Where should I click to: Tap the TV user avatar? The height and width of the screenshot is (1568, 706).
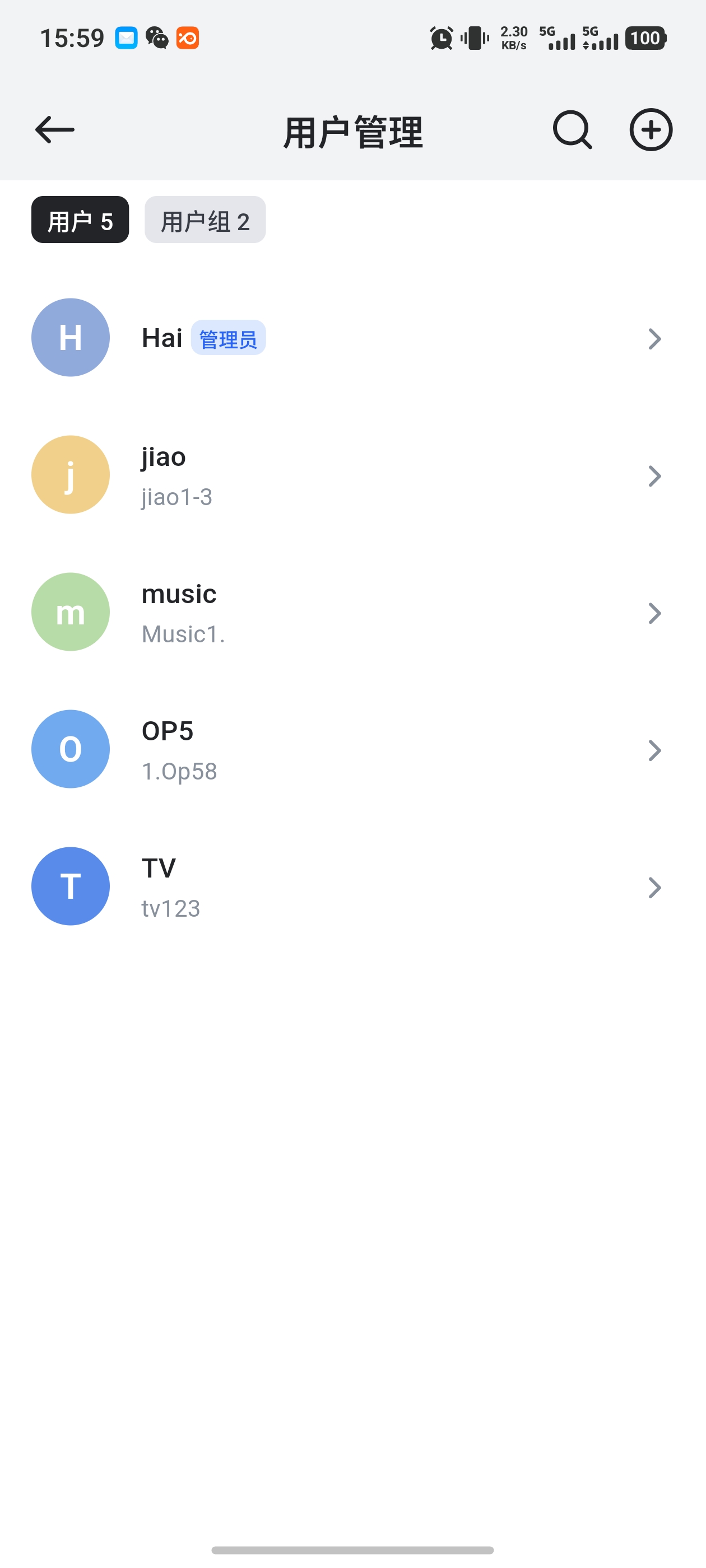click(x=70, y=887)
